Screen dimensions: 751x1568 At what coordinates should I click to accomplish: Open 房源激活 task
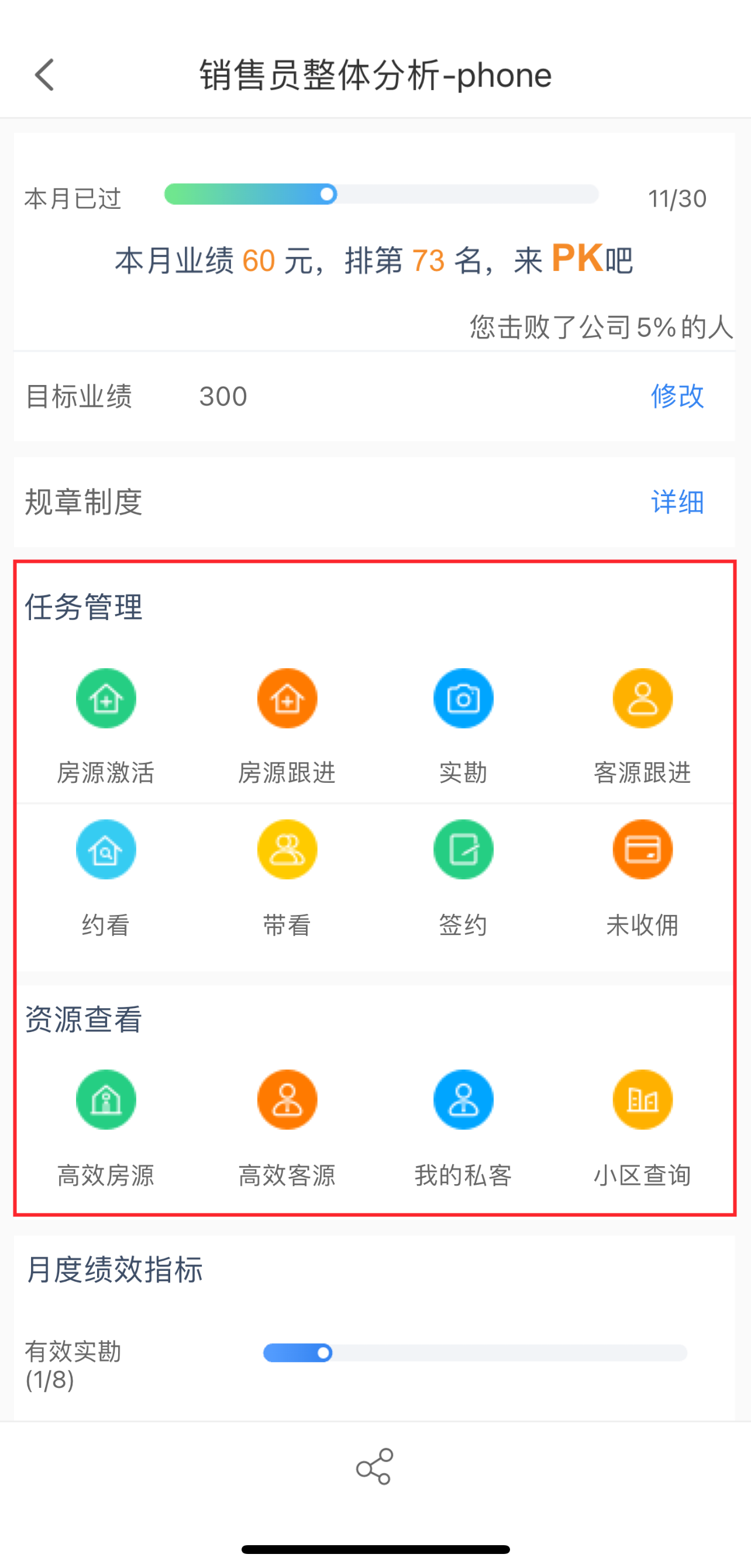(106, 699)
